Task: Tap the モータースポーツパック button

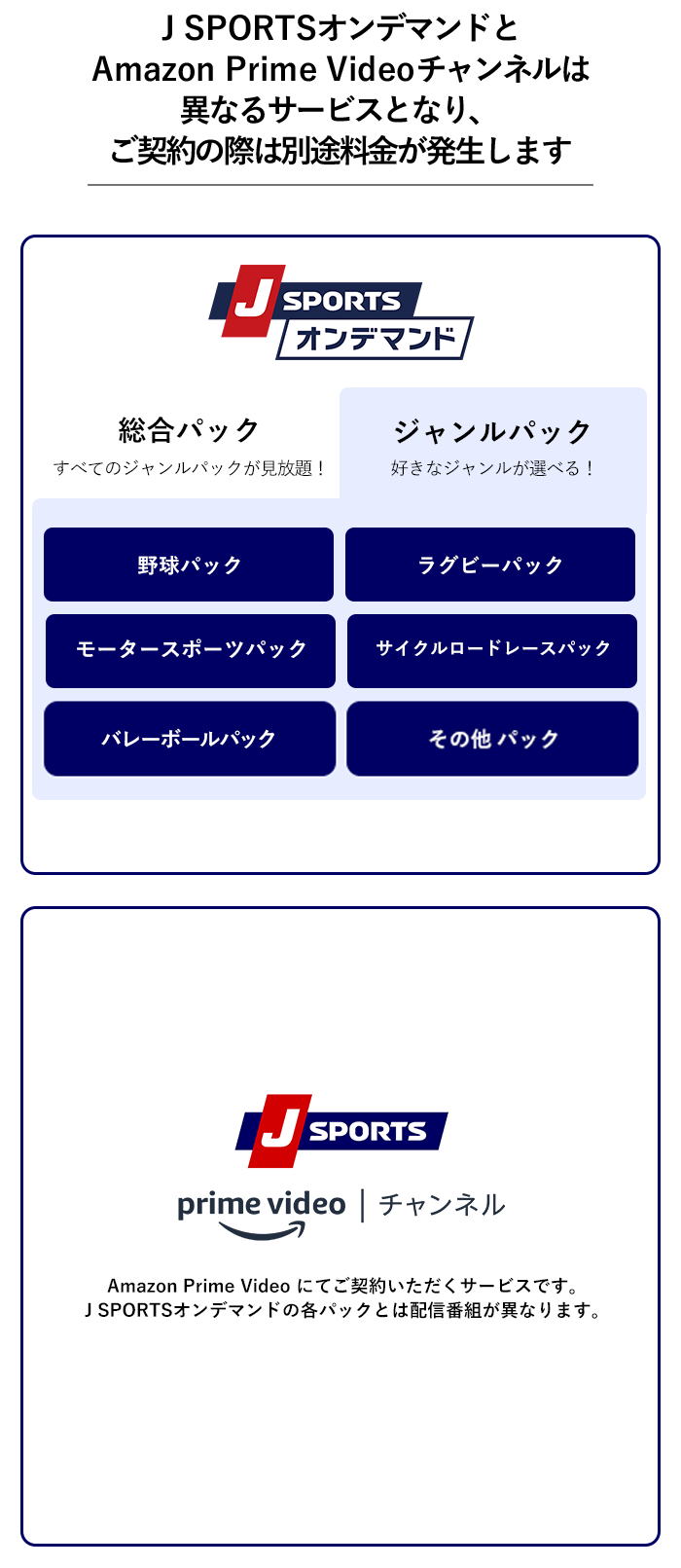Action: (x=191, y=650)
